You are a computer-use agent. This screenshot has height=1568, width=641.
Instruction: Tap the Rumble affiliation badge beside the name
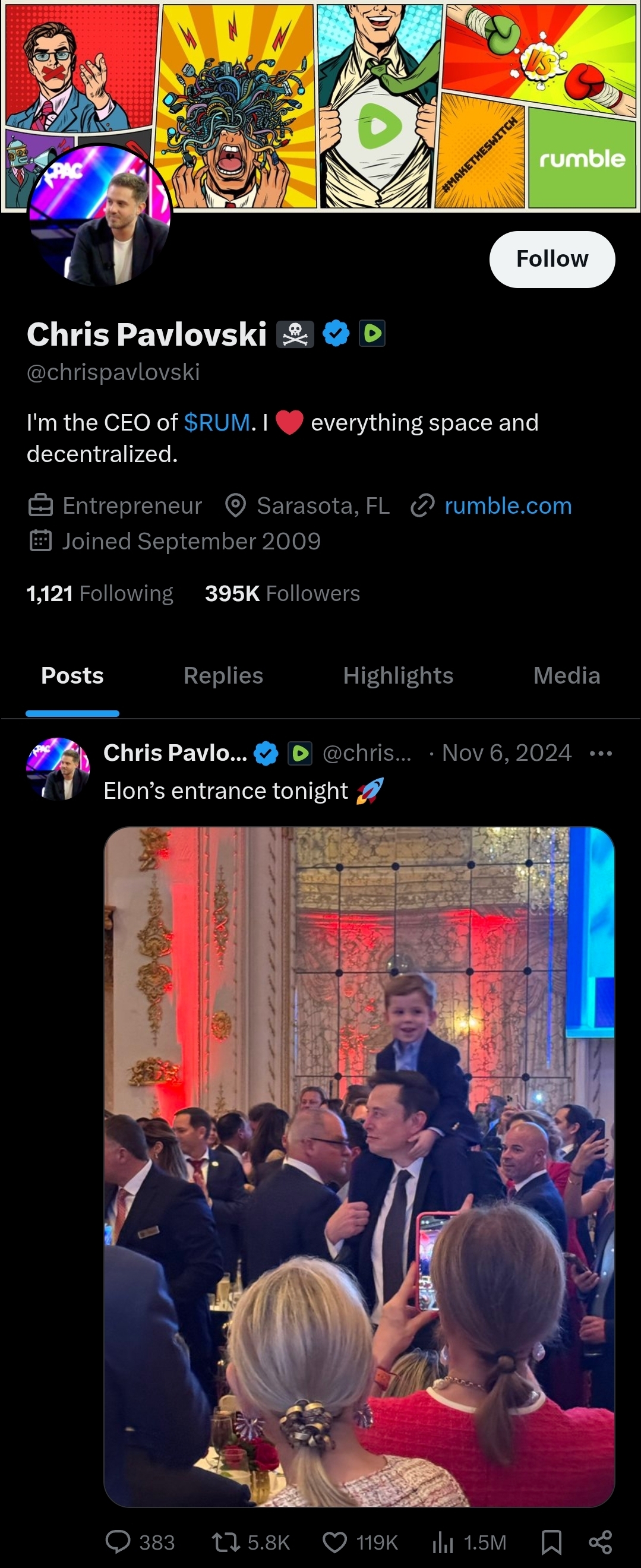click(x=372, y=334)
